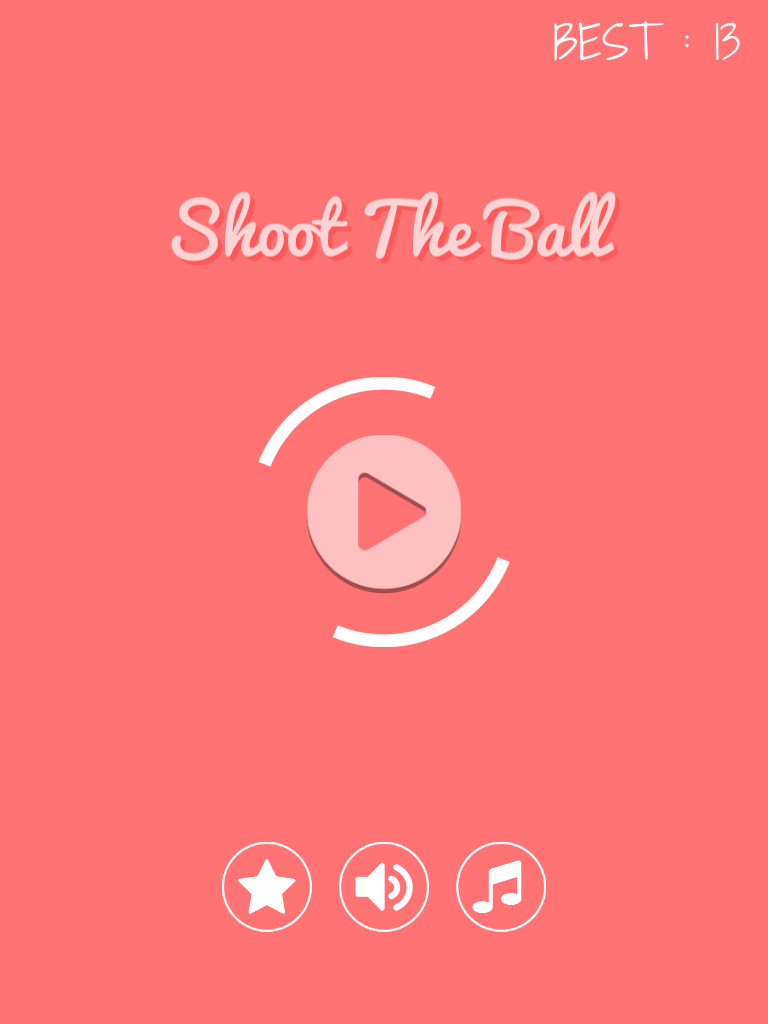This screenshot has width=768, height=1024.
Task: Start the game with the play button
Action: [384, 511]
